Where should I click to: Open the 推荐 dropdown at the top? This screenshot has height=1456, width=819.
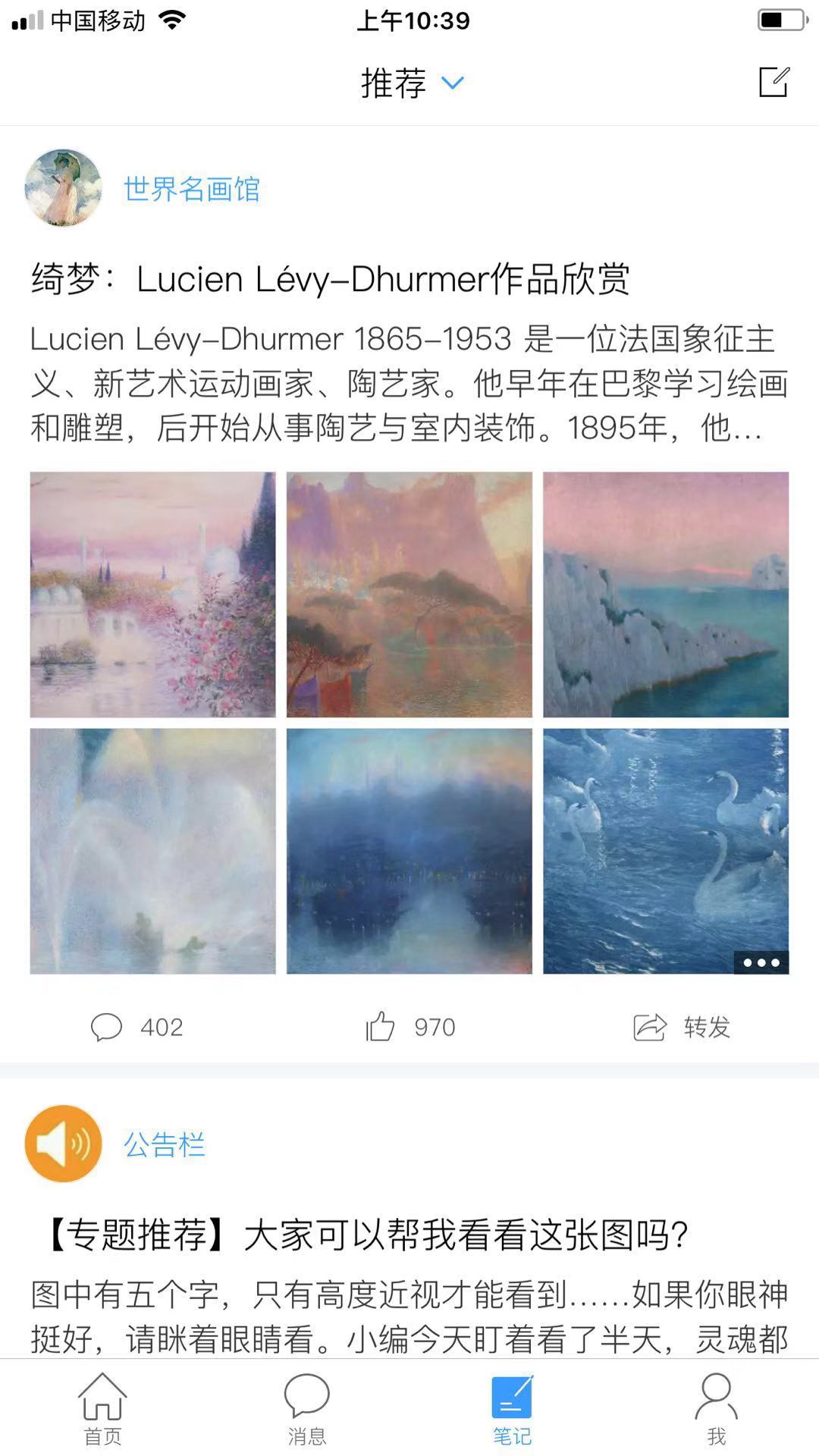coord(412,83)
